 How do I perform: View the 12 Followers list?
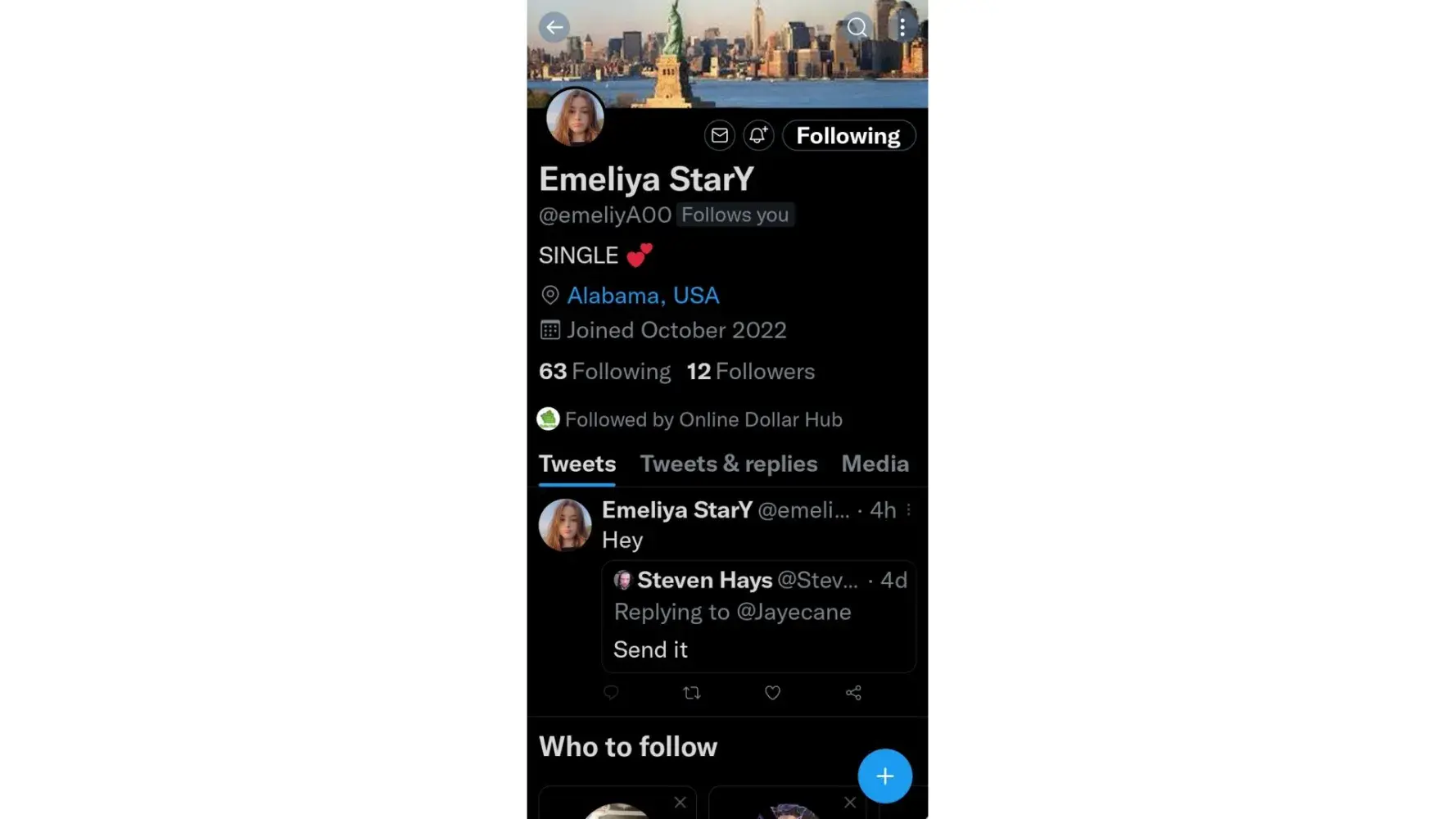[x=750, y=371]
